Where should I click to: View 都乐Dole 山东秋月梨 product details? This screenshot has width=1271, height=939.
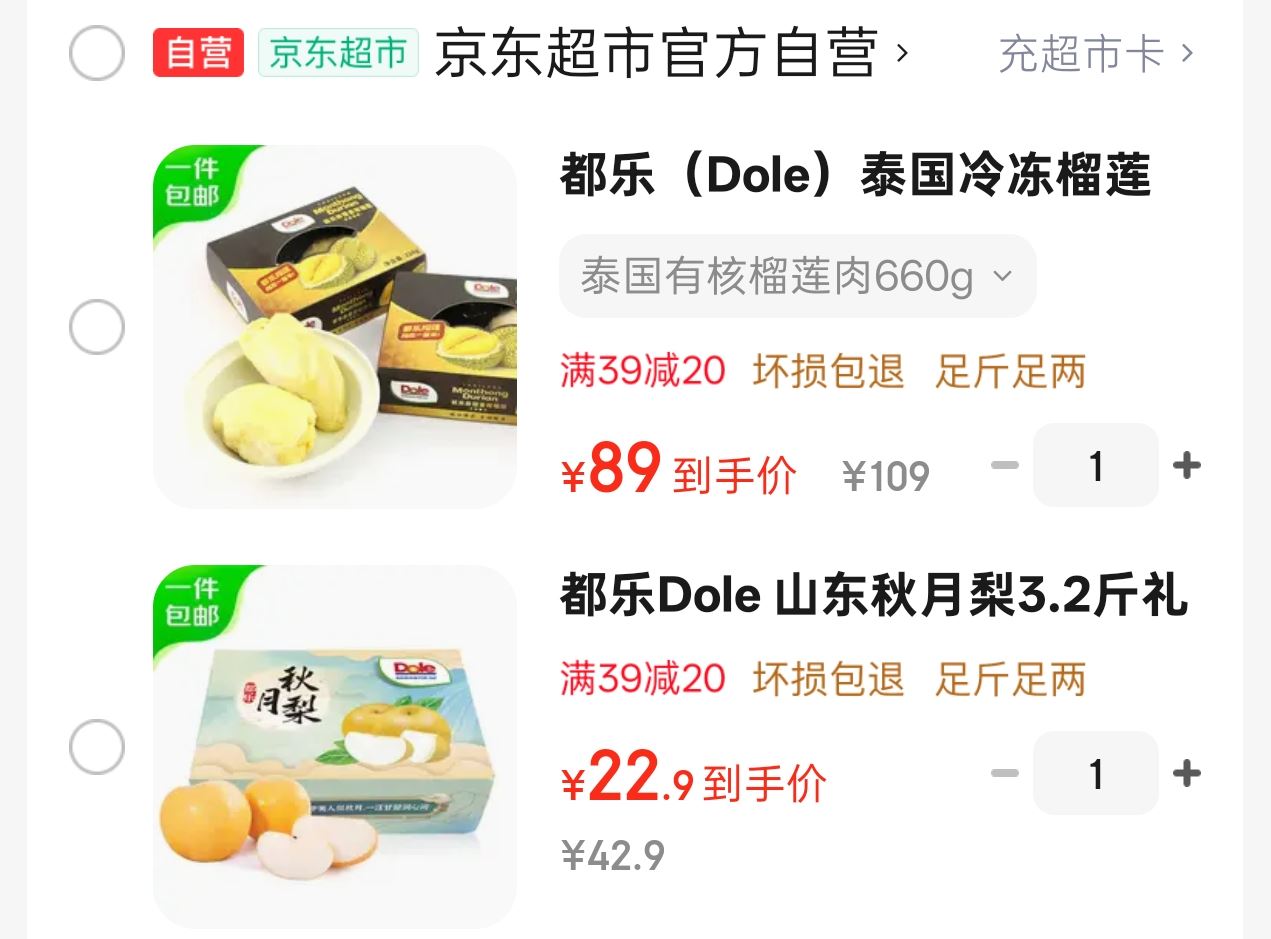click(873, 597)
